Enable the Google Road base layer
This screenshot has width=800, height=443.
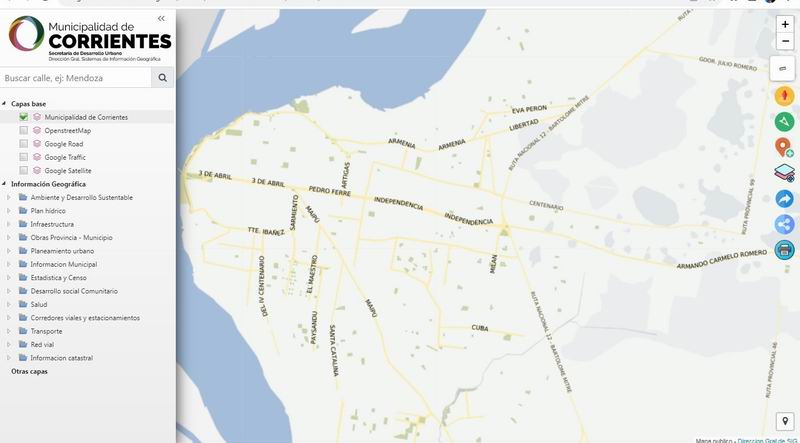23,144
